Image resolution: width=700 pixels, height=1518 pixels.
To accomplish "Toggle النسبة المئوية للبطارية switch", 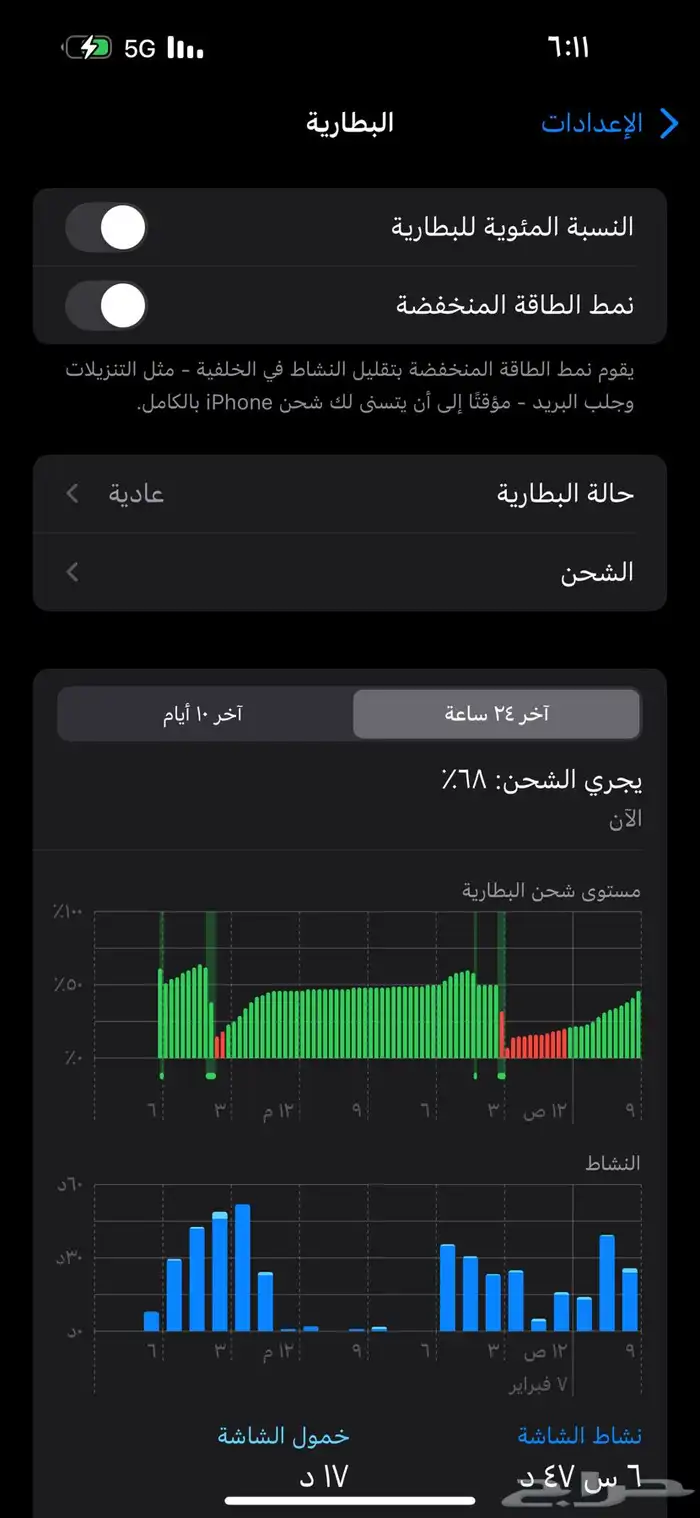I will [x=106, y=227].
